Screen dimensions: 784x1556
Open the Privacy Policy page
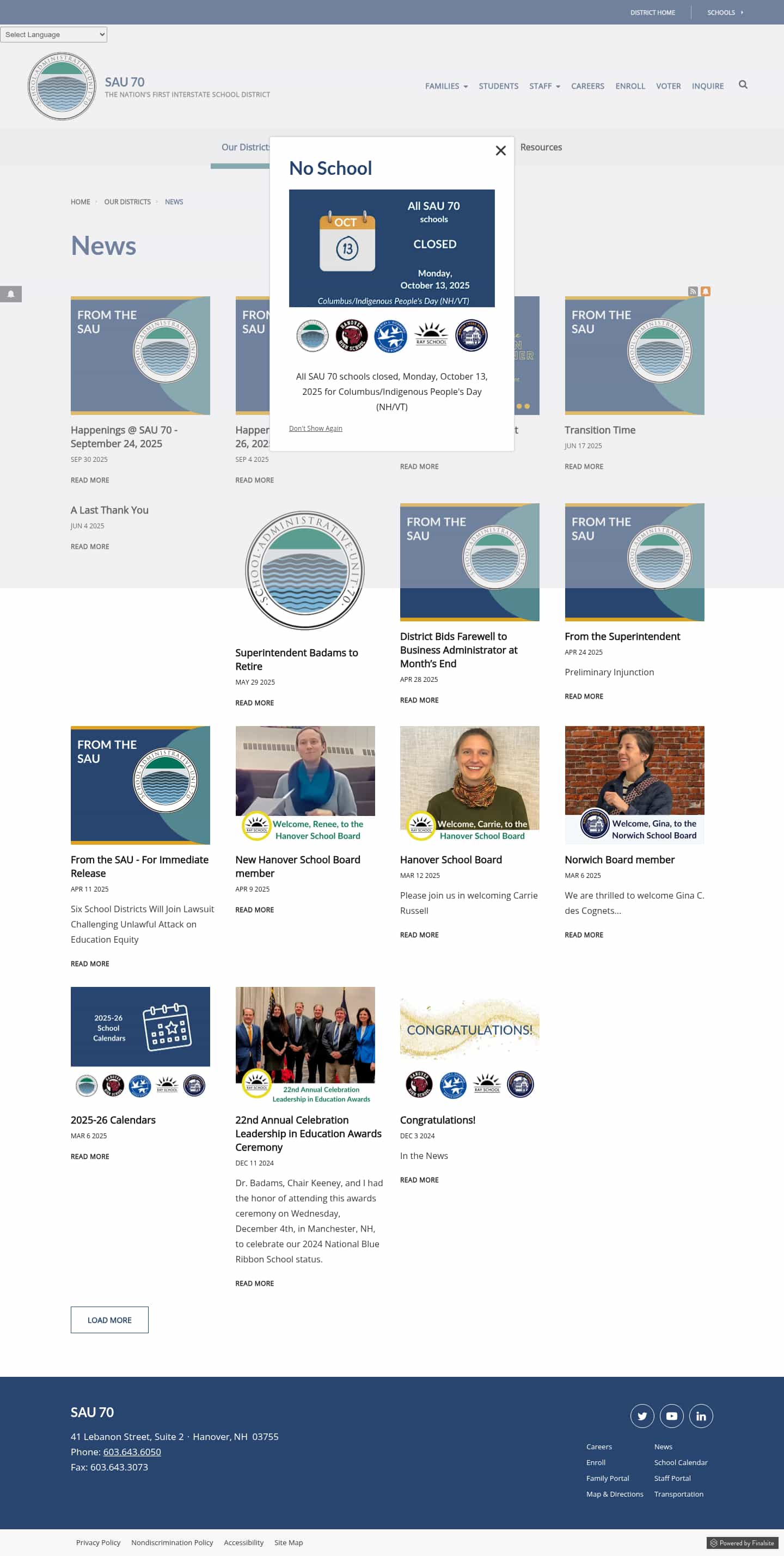pyautogui.click(x=98, y=1542)
